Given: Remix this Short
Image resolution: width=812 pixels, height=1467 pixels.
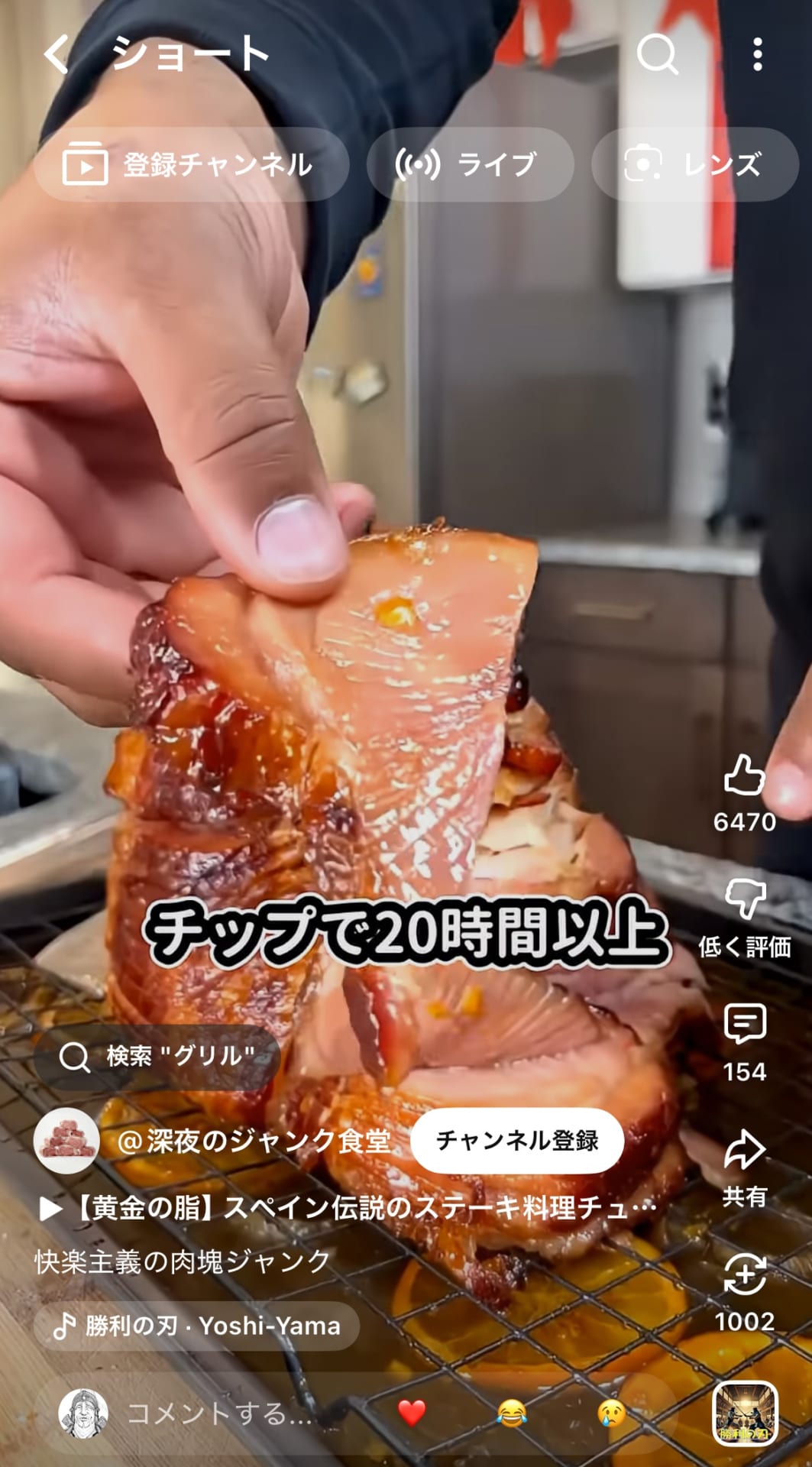Looking at the screenshot, I should click(x=744, y=1276).
